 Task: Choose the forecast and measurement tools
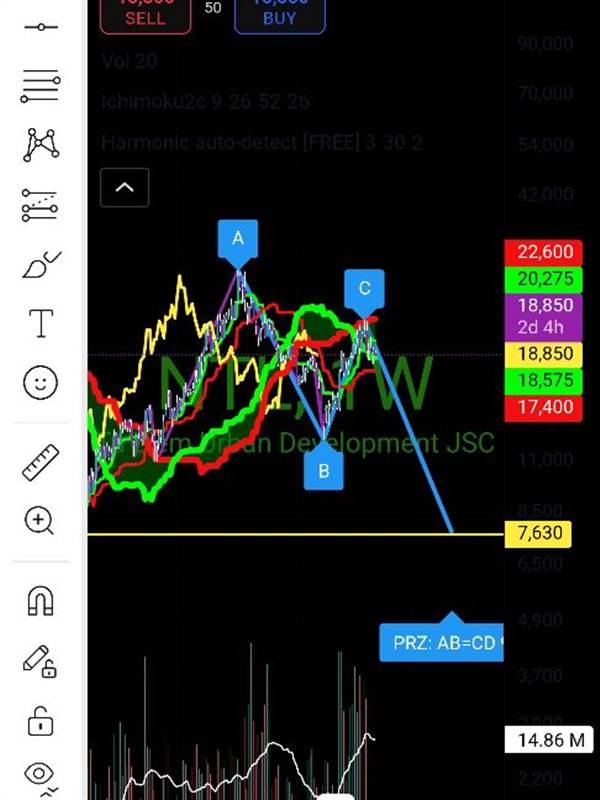click(40, 205)
